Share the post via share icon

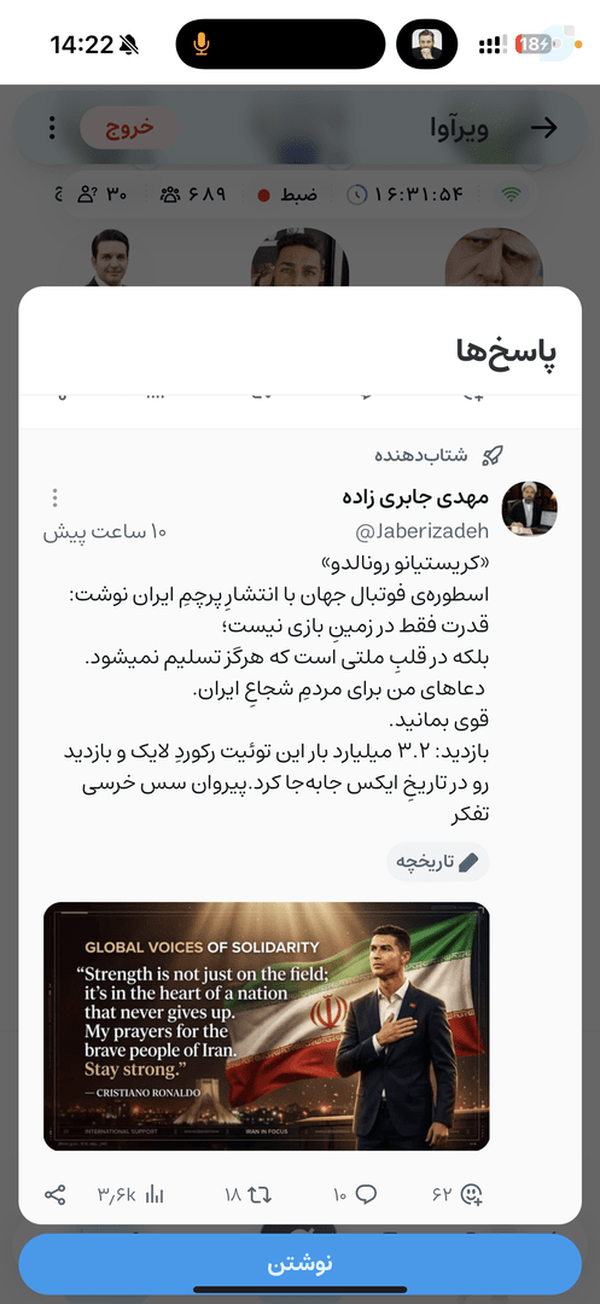(56, 1194)
